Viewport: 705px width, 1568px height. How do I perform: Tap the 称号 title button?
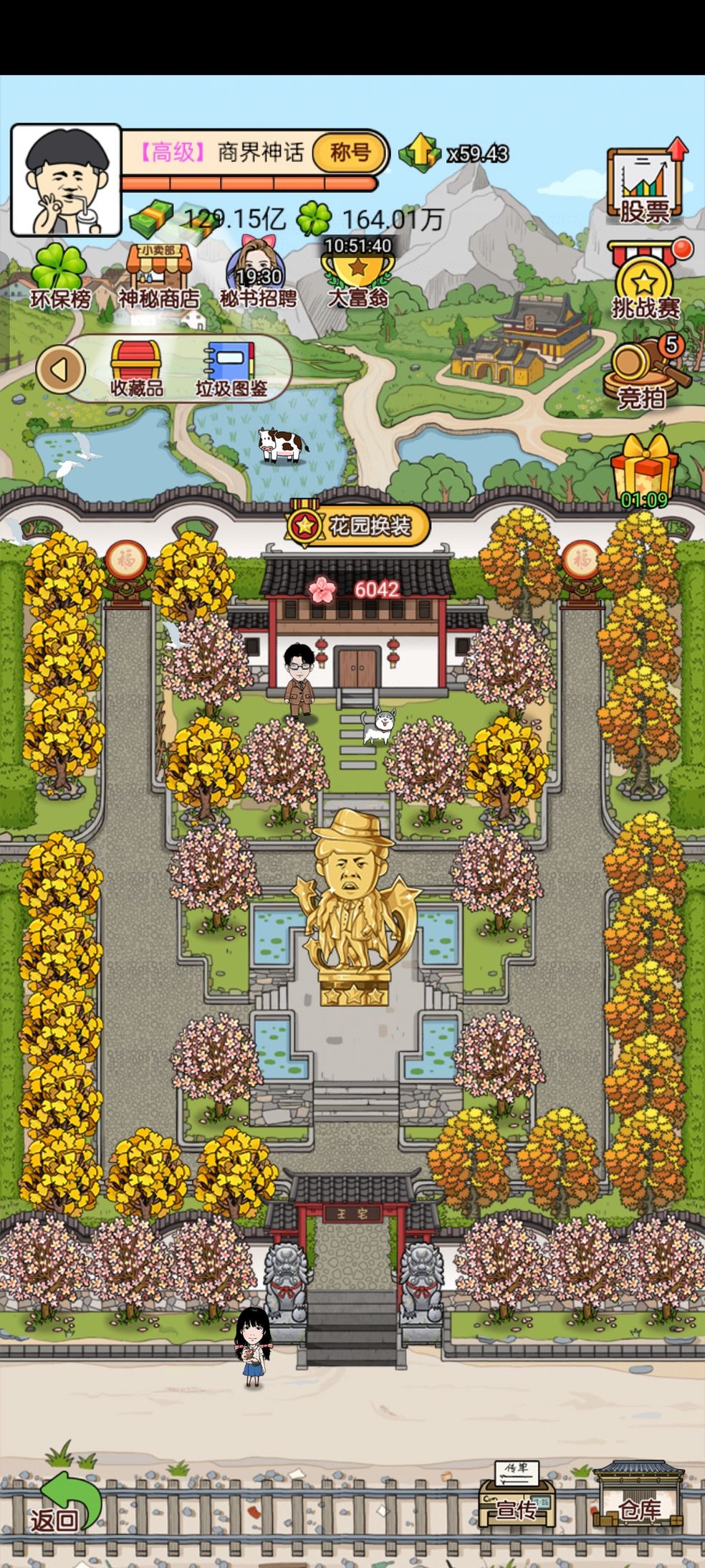(350, 153)
